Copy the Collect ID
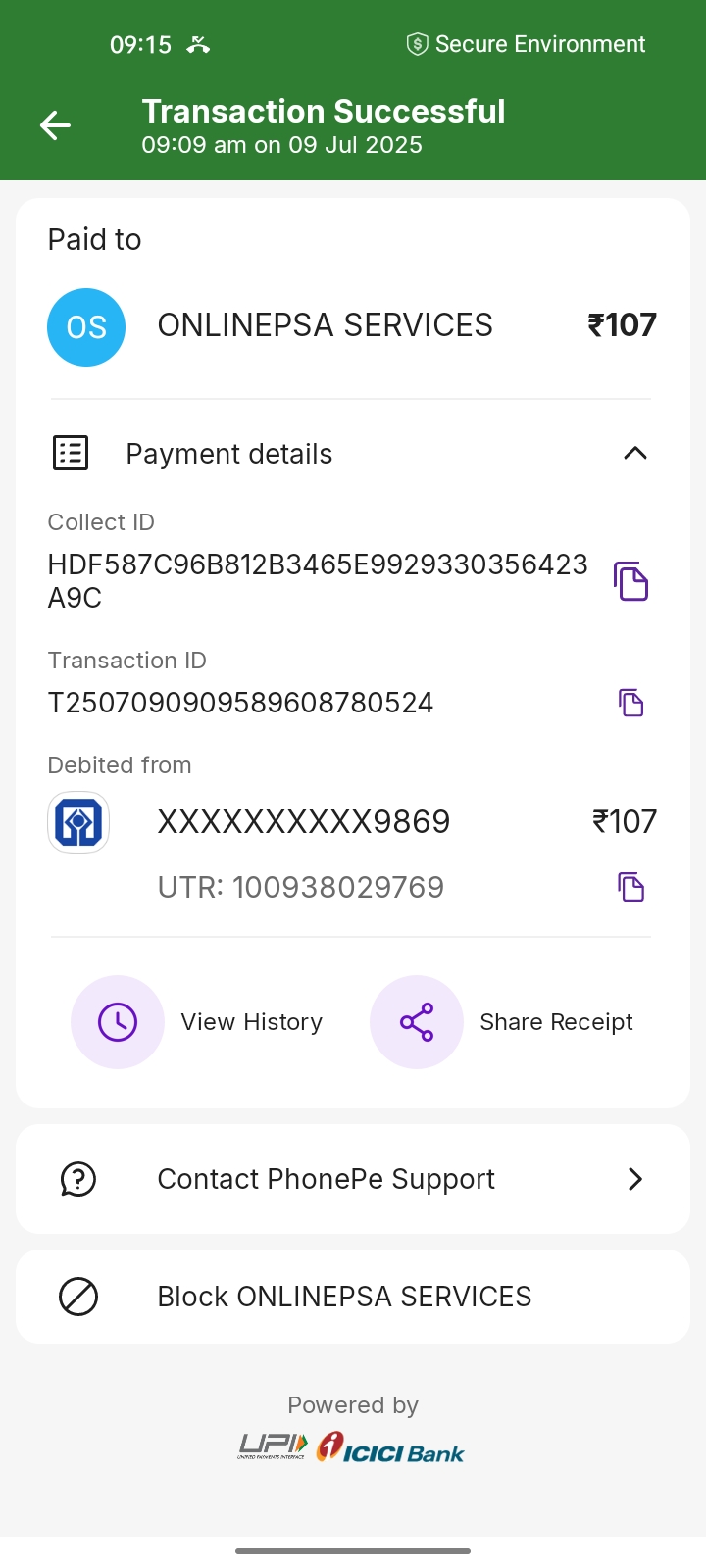706x1568 pixels. (x=631, y=581)
